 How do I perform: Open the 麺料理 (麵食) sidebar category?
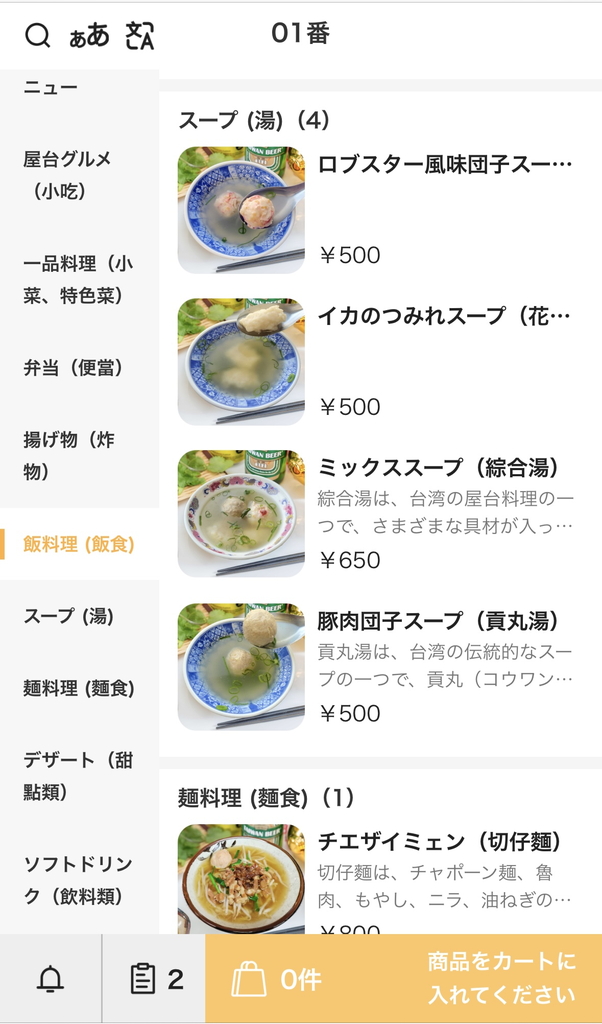coord(78,688)
